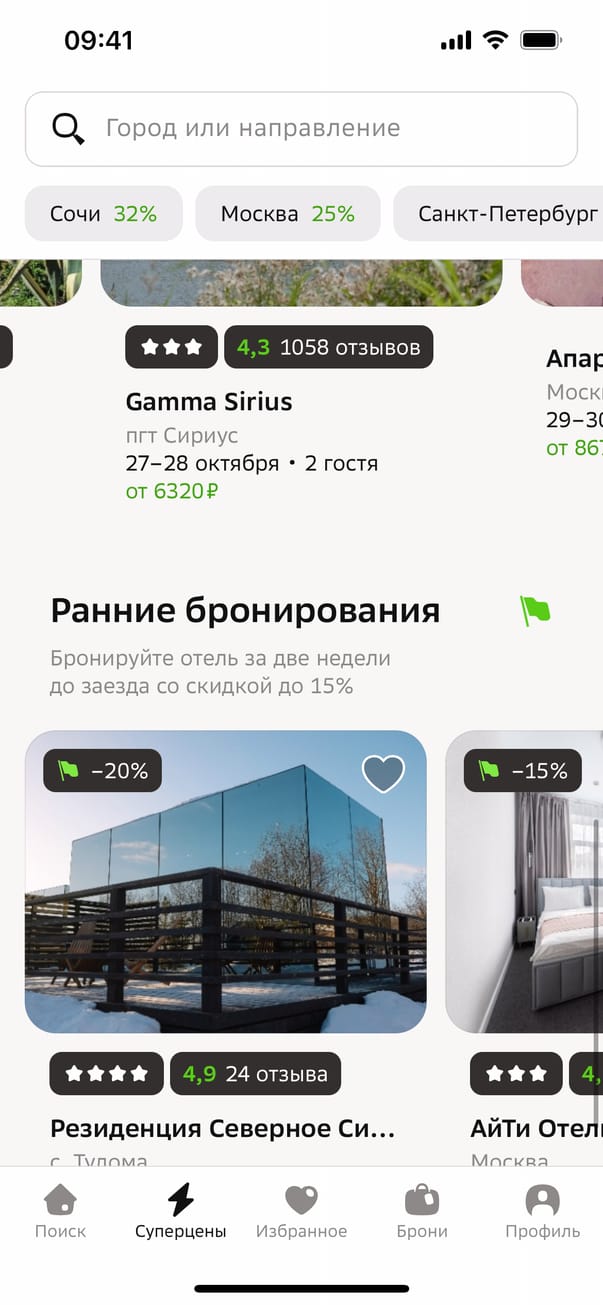Image resolution: width=603 pixels, height=1305 pixels.
Task: Switch to the Поиск tab
Action: pyautogui.click(x=60, y=1211)
